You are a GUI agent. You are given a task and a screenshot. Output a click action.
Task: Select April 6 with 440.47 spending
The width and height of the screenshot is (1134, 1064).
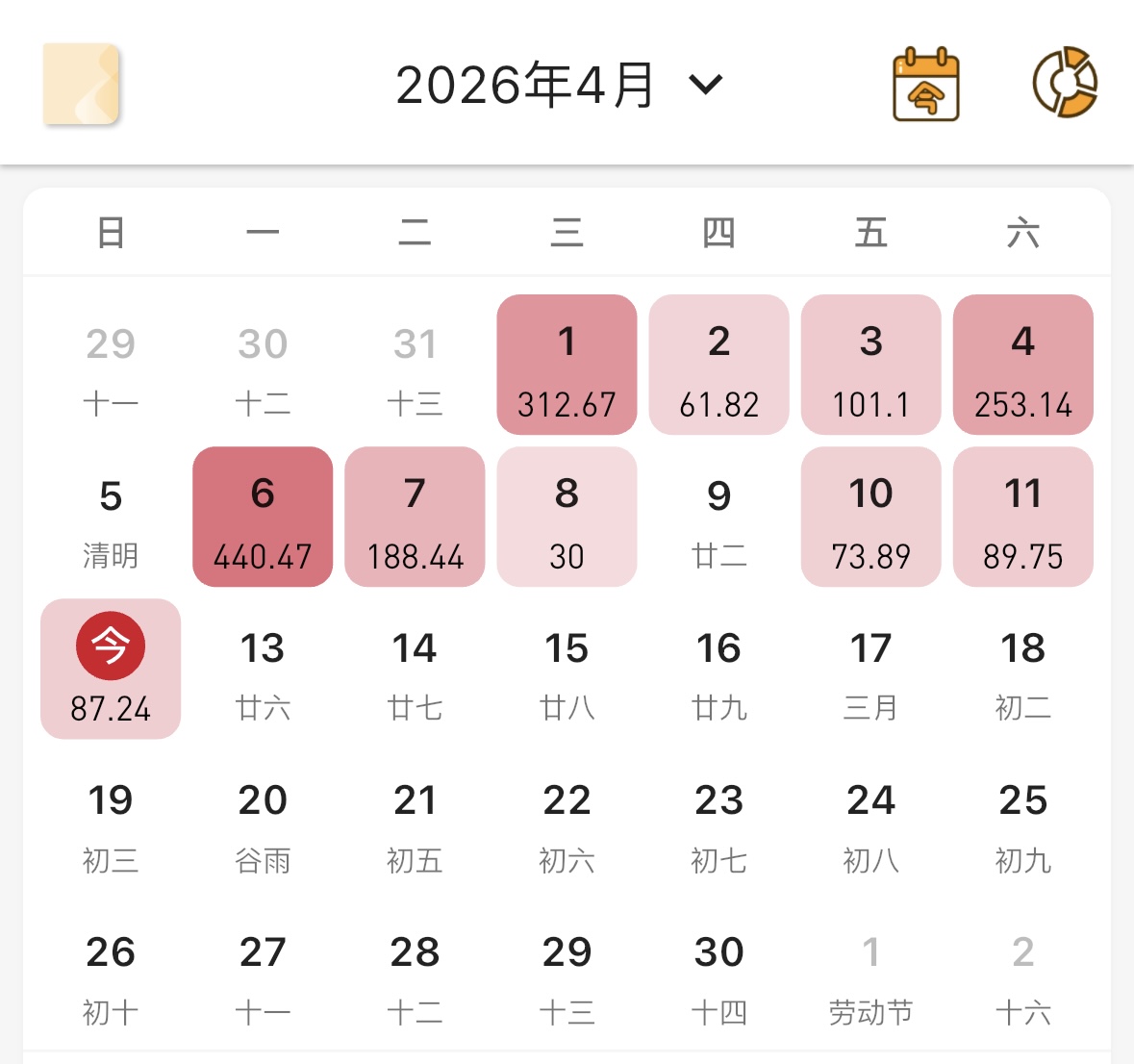point(263,517)
